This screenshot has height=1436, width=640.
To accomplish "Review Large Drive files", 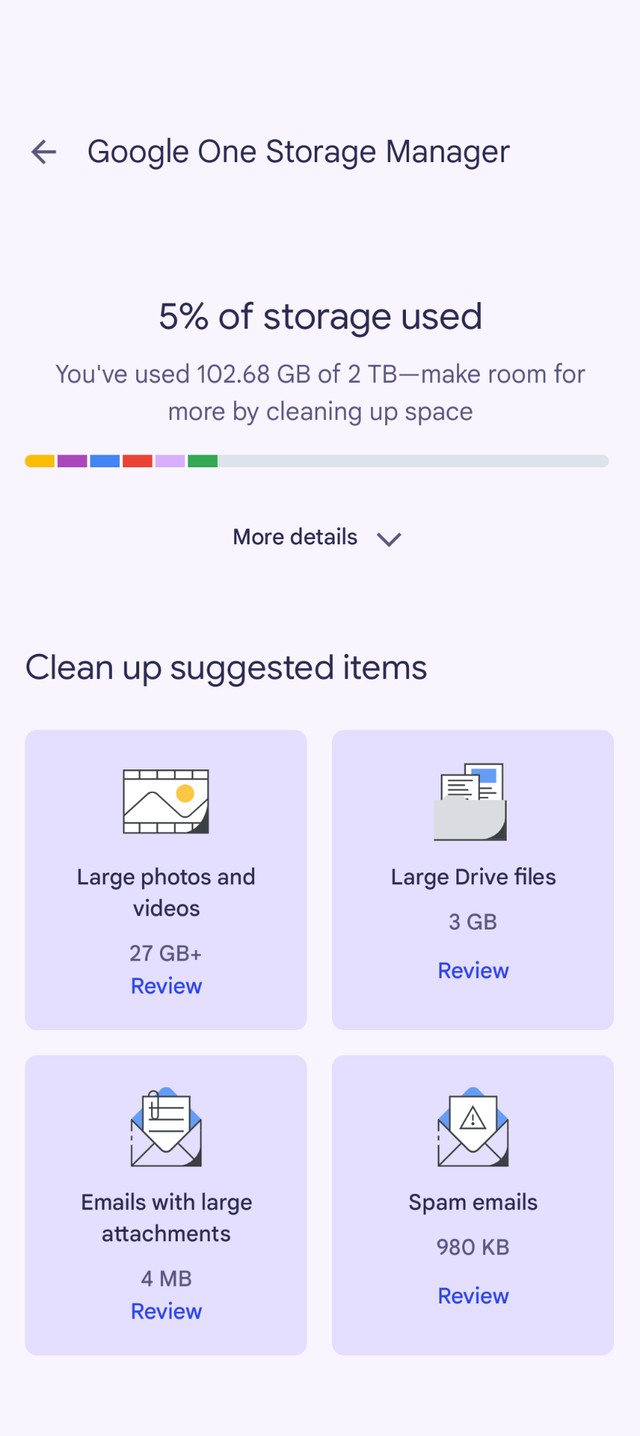I will point(473,971).
